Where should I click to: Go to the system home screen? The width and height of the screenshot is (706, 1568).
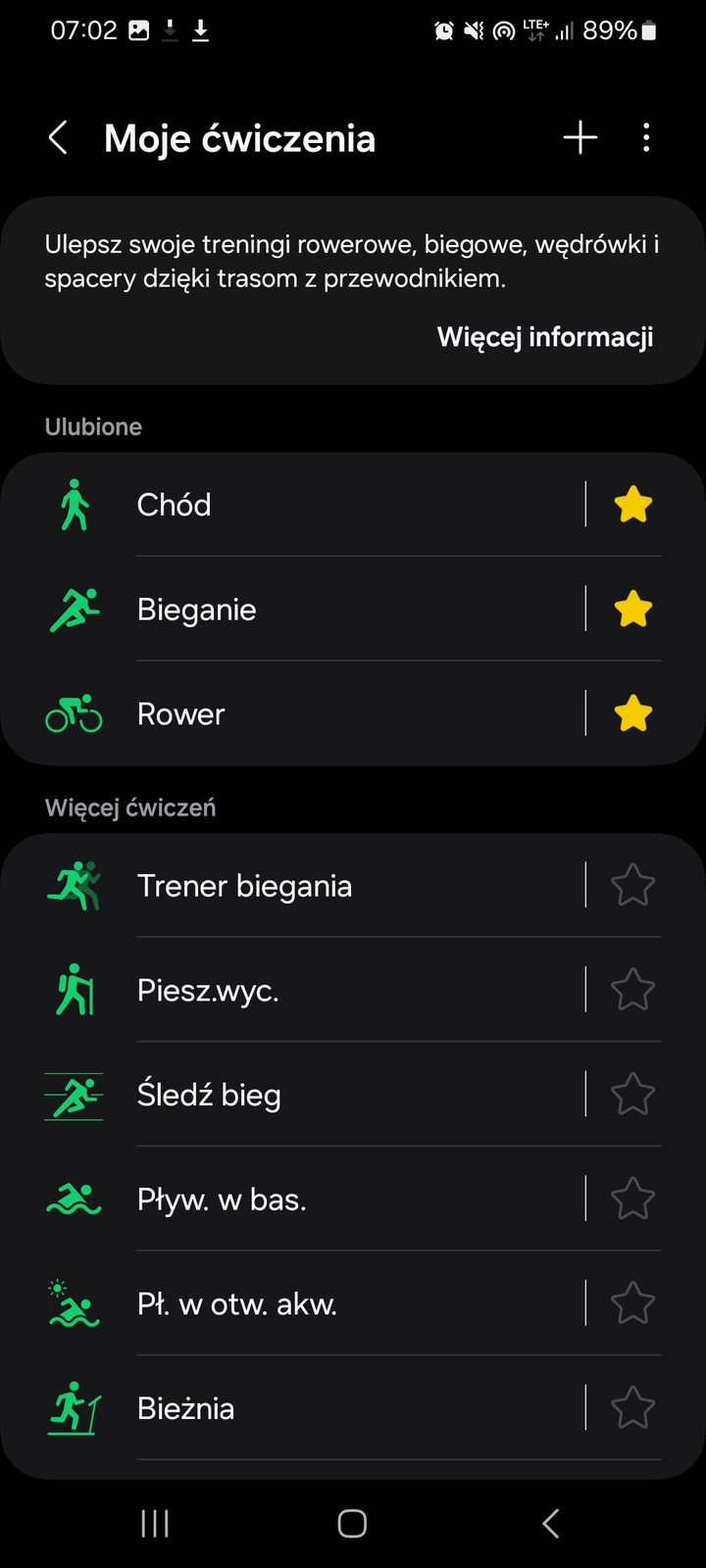pos(352,1523)
